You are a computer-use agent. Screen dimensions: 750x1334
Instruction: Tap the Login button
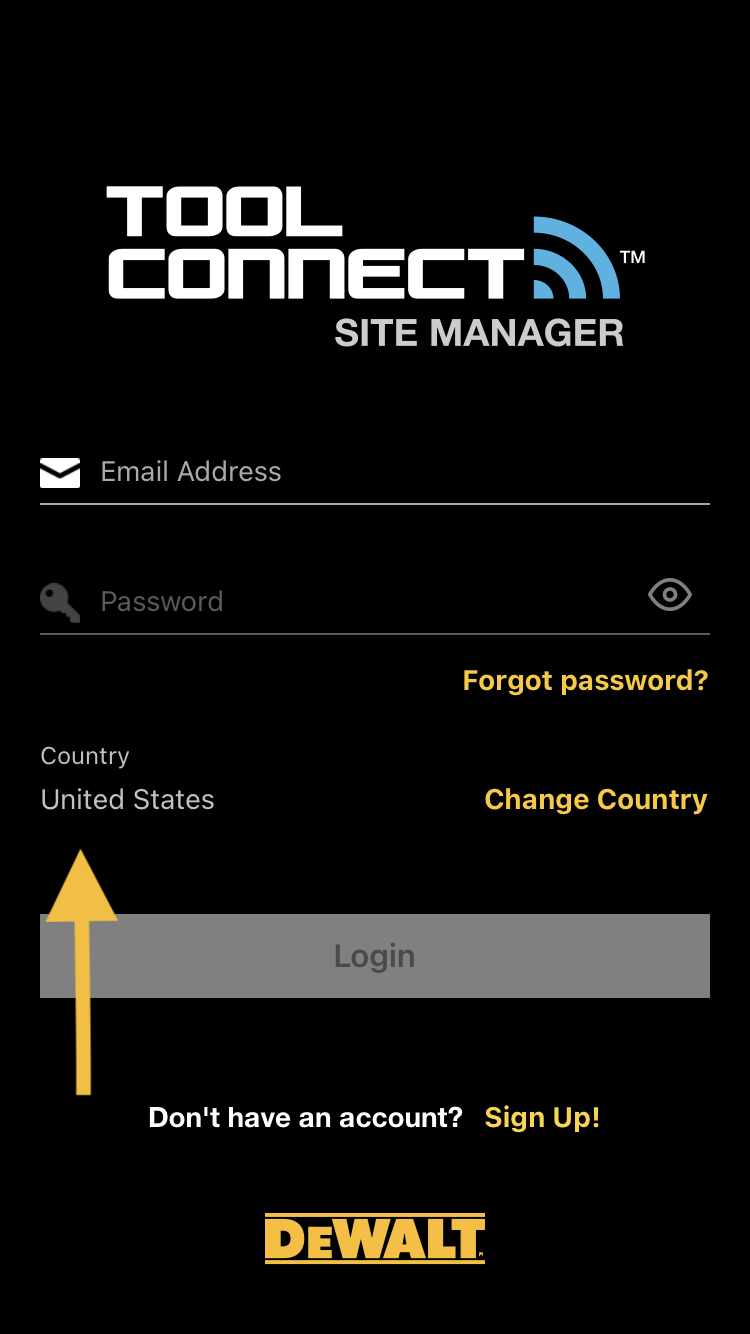(375, 956)
